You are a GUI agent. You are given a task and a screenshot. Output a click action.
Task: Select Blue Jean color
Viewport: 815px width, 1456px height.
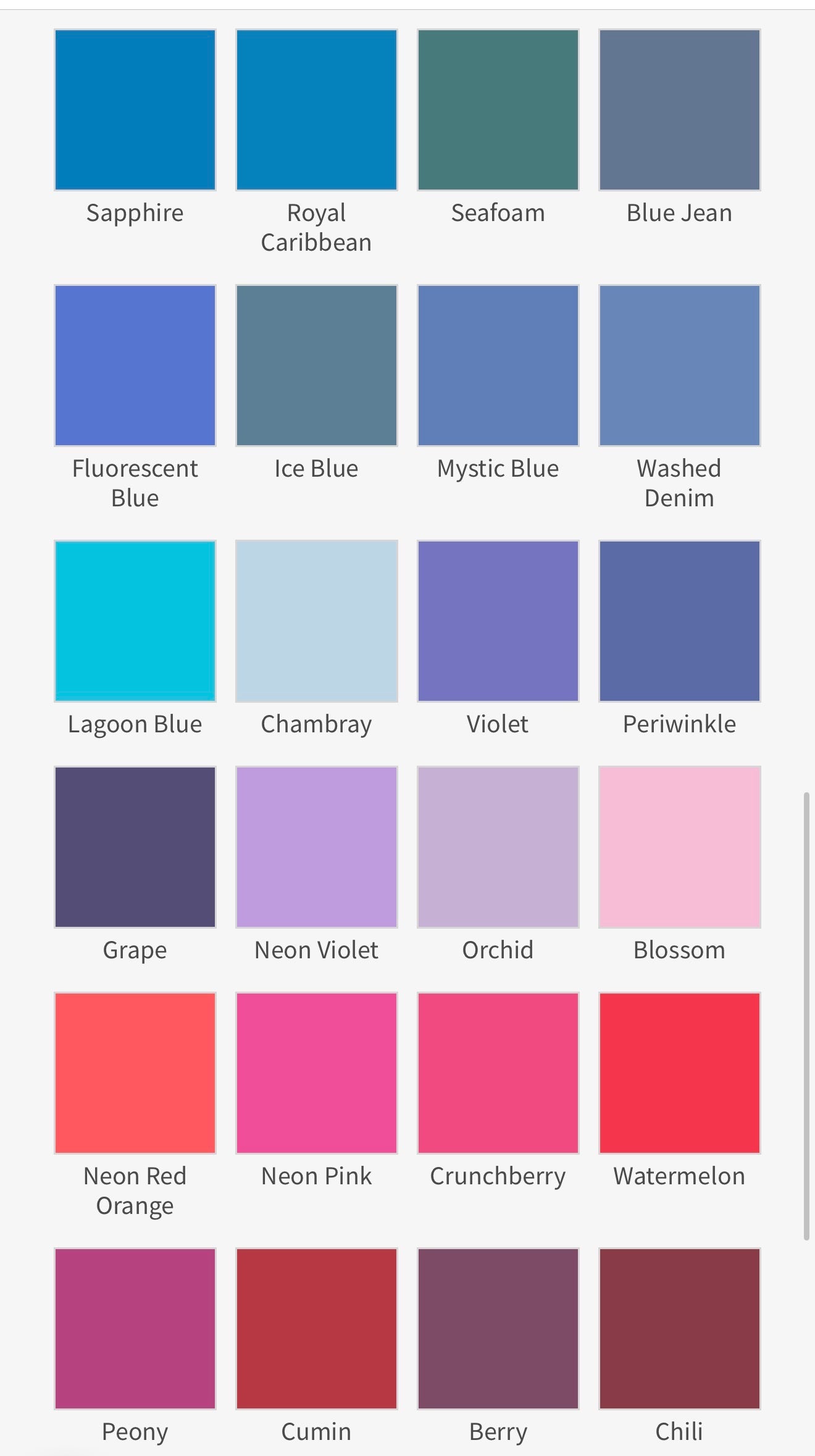click(680, 110)
